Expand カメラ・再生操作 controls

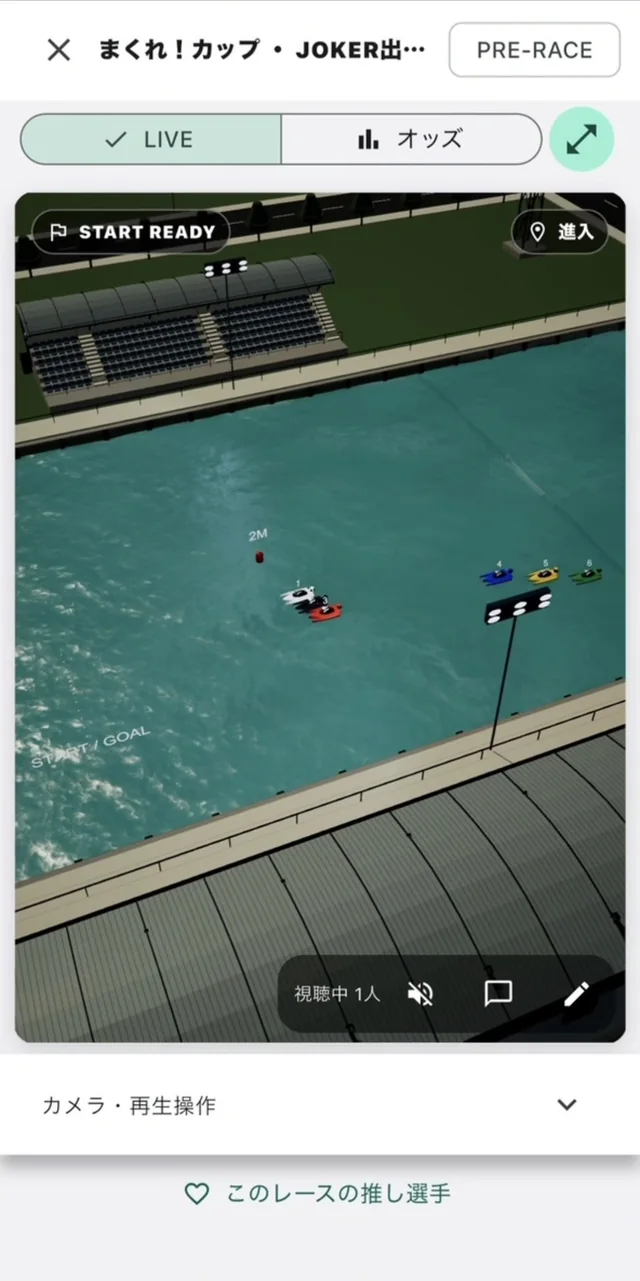point(320,1105)
